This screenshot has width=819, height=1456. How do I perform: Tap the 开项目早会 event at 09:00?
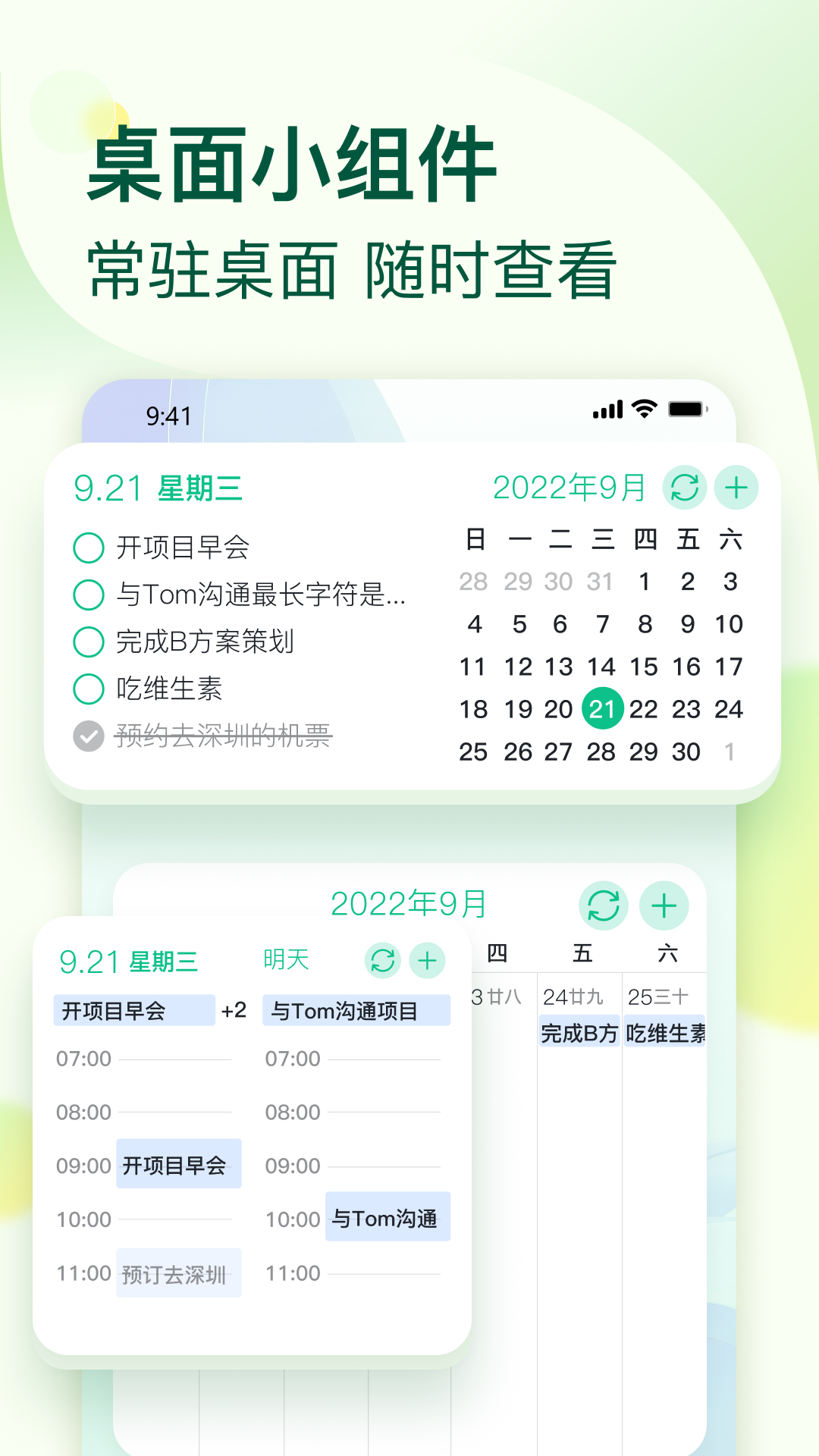[x=178, y=1165]
